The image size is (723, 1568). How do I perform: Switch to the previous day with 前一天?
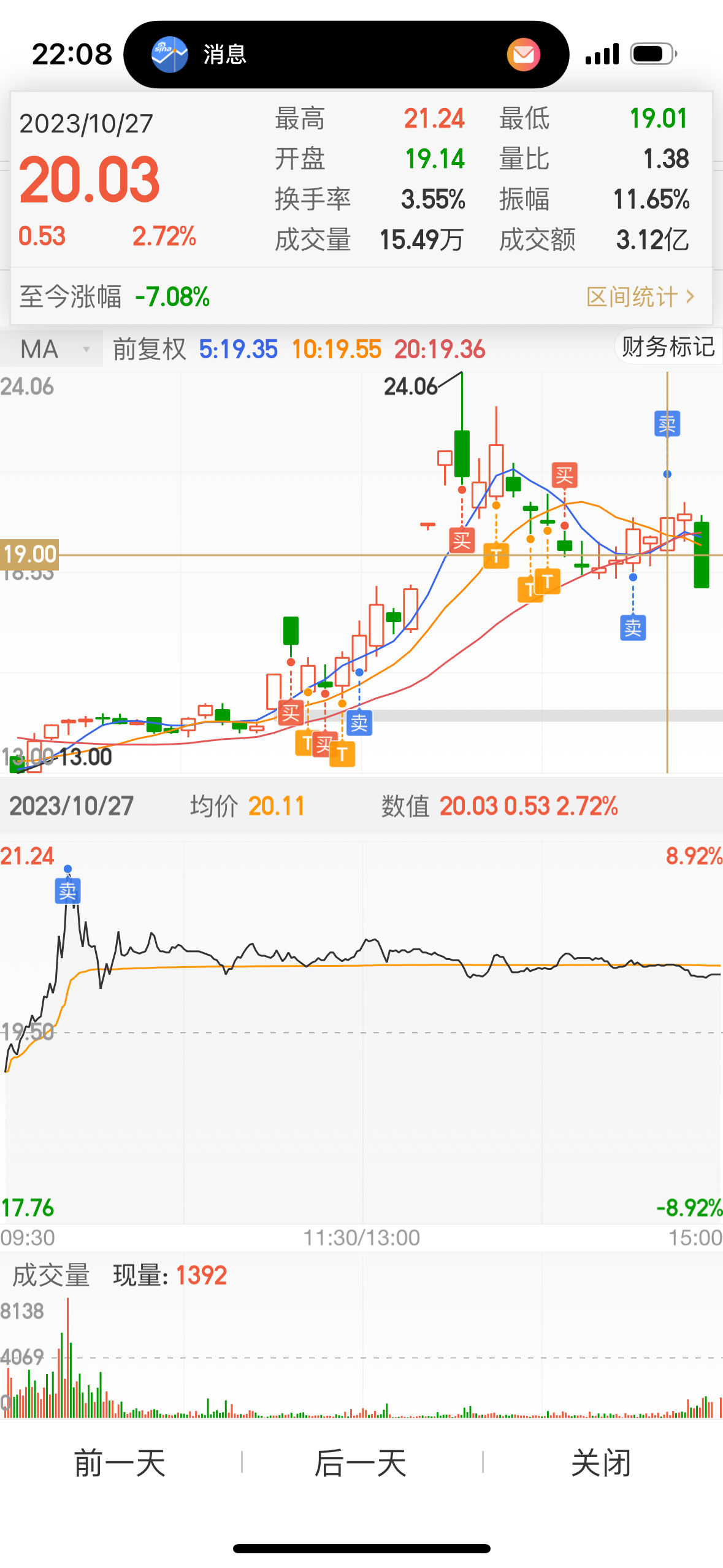pyautogui.click(x=118, y=1462)
